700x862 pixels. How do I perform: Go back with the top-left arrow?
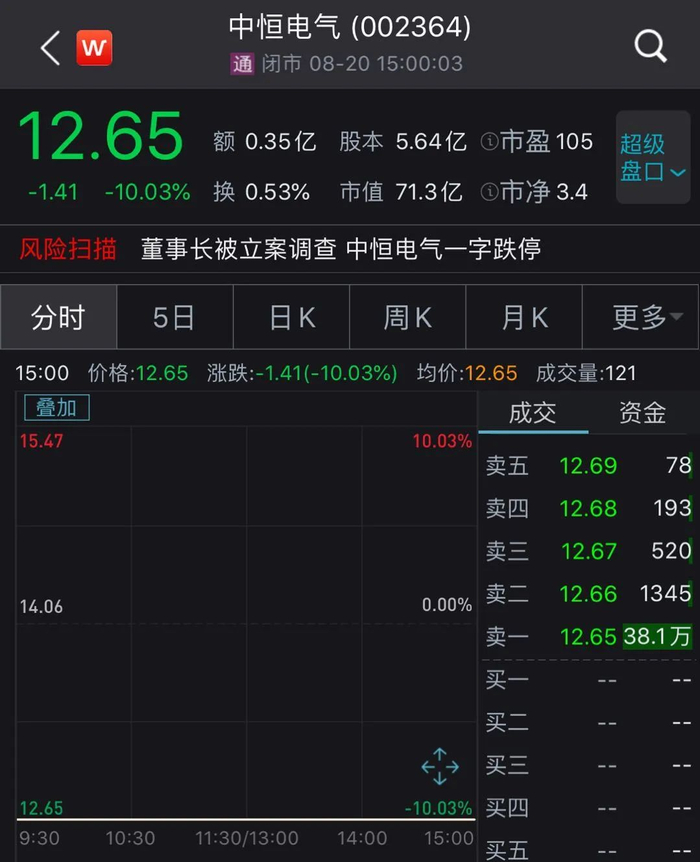point(50,48)
